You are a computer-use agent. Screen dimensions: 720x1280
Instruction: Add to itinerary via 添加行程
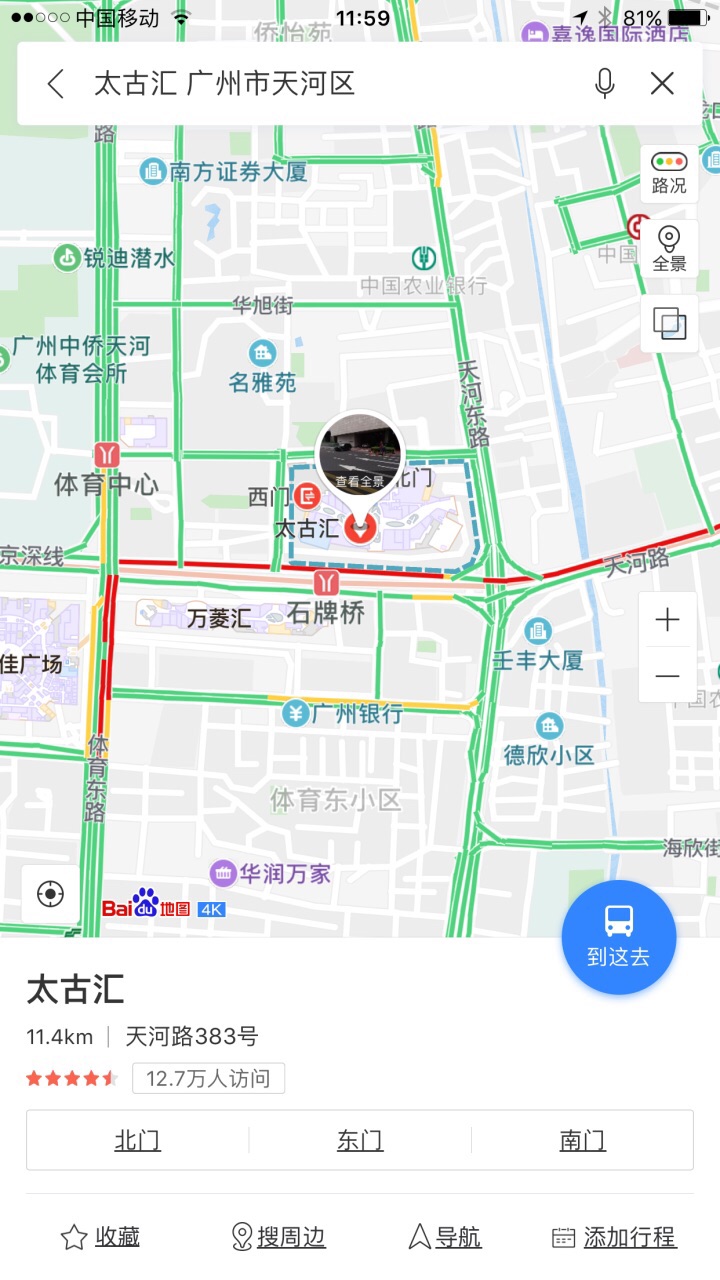[x=614, y=1237]
